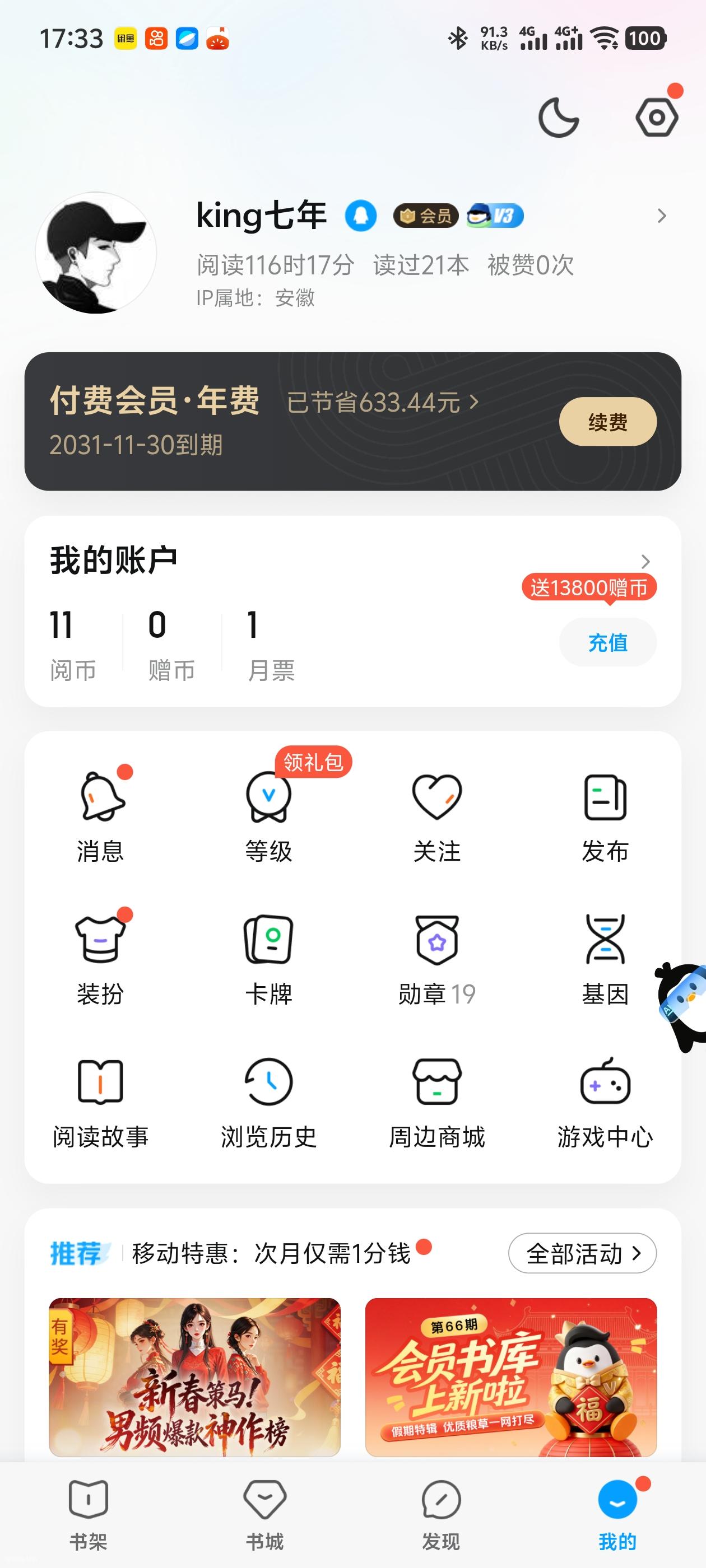The height and width of the screenshot is (1568, 706).
Task: Tap 充值 to recharge coins
Action: pyautogui.click(x=607, y=642)
